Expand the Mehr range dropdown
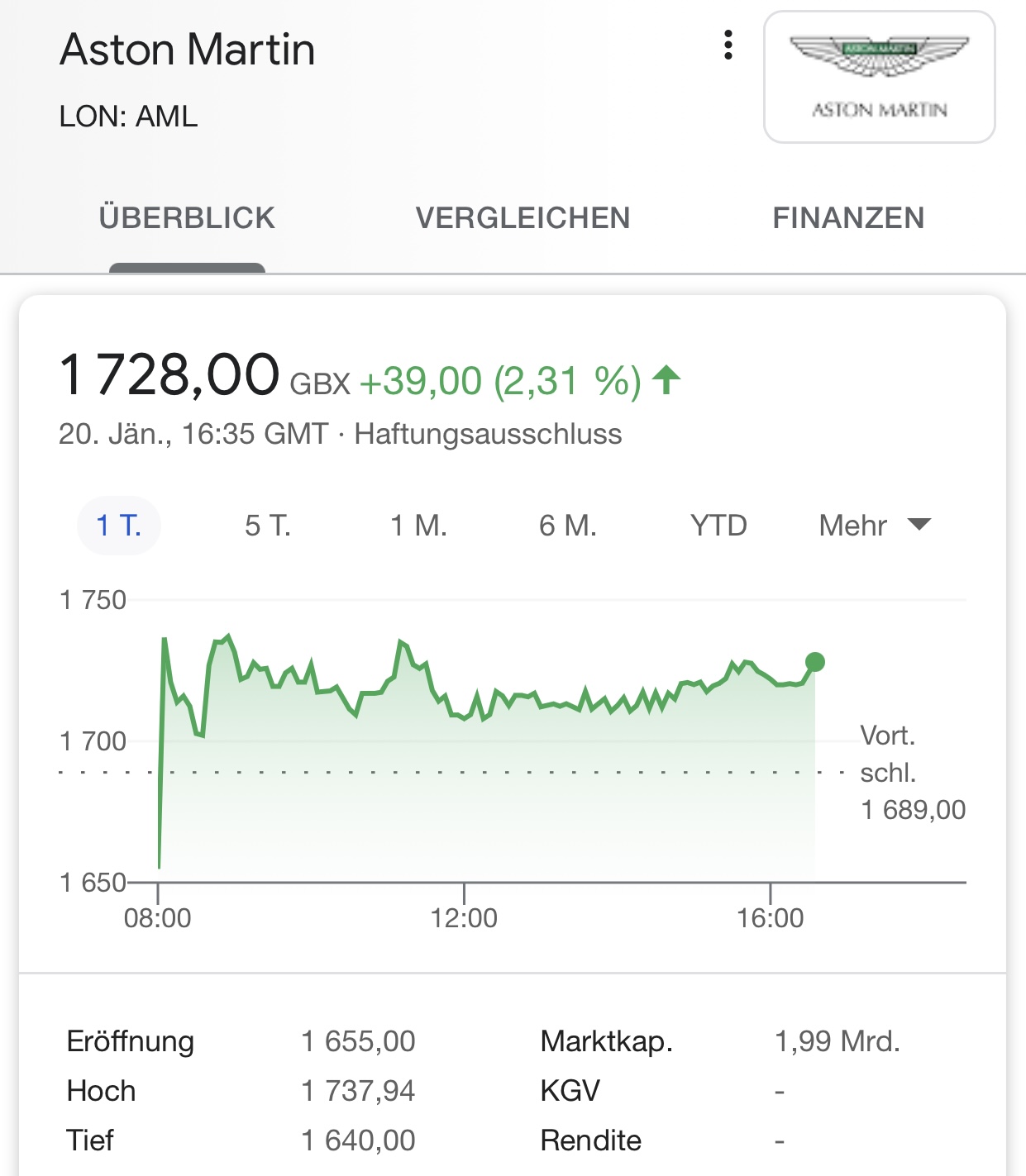Viewport: 1026px width, 1176px height. (874, 526)
